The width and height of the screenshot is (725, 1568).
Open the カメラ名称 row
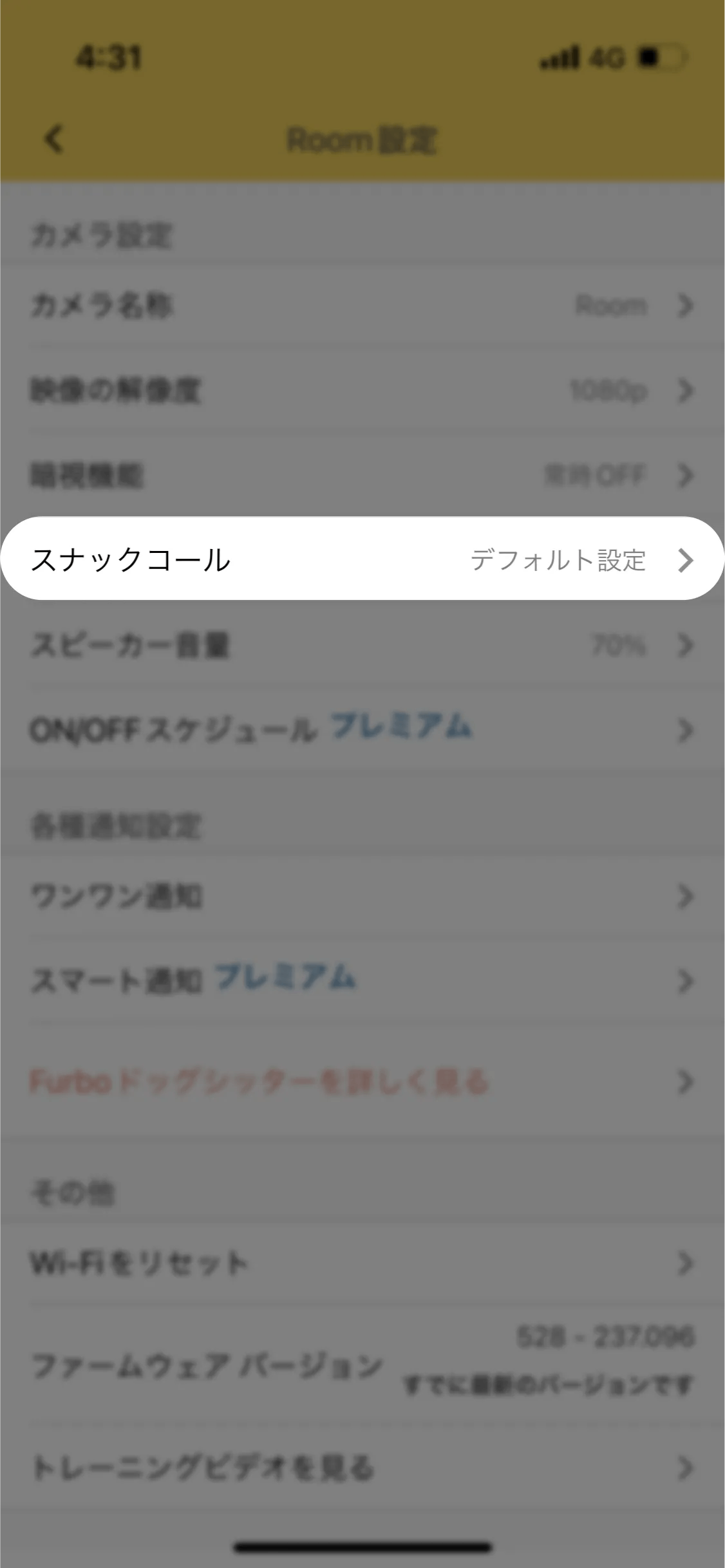point(362,305)
